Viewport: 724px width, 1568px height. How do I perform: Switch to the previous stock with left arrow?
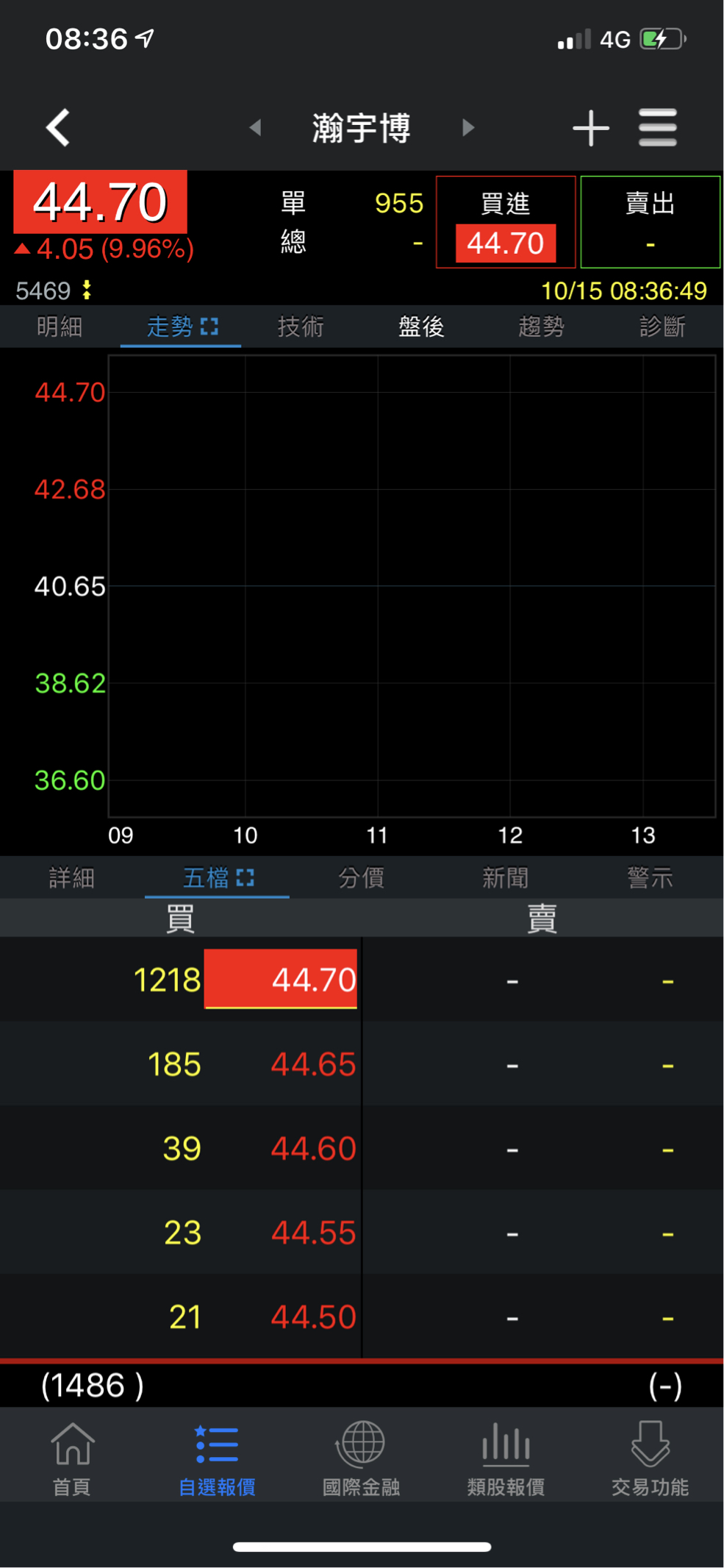pyautogui.click(x=255, y=128)
